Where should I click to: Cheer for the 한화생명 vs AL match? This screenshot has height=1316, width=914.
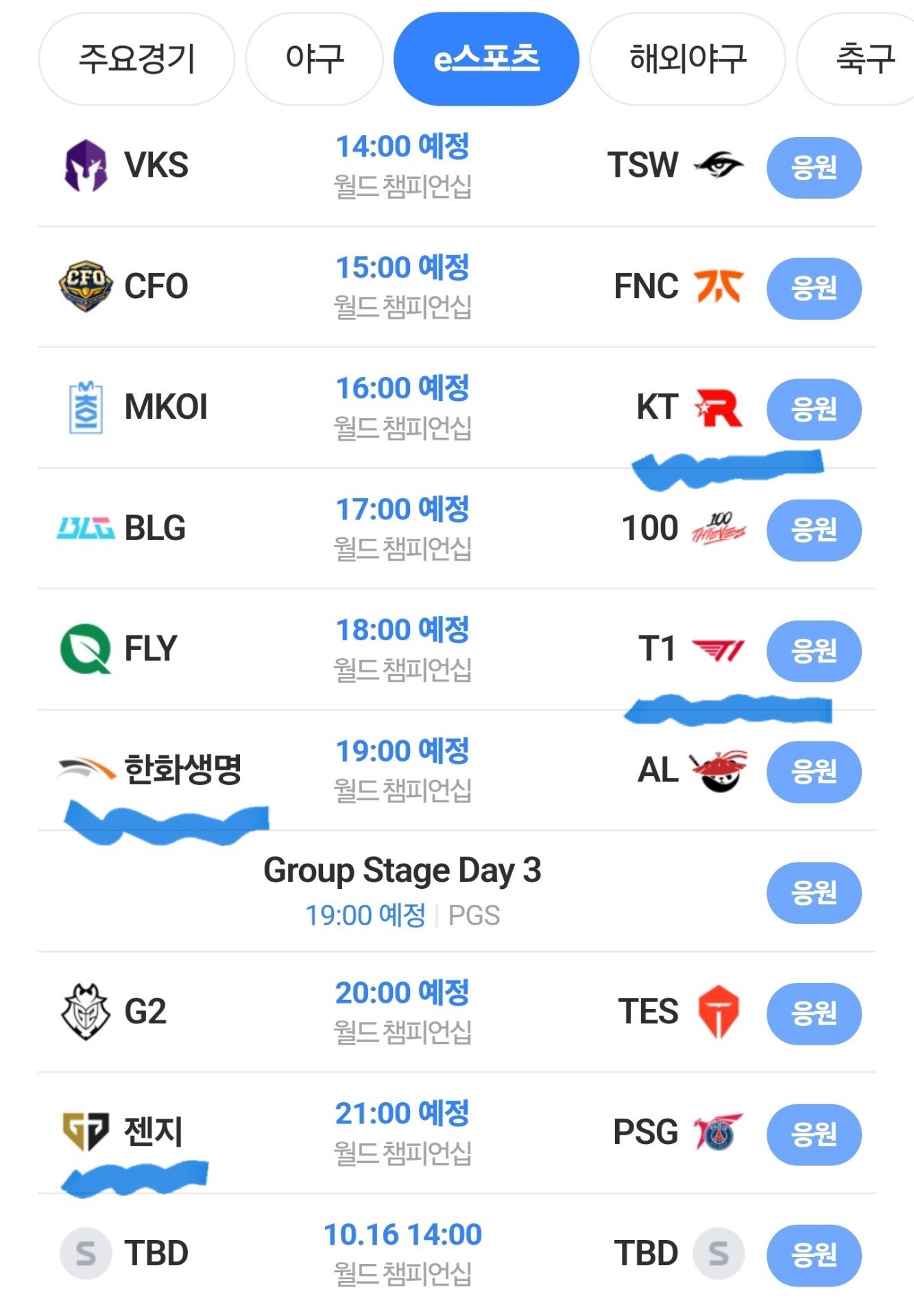(x=814, y=772)
